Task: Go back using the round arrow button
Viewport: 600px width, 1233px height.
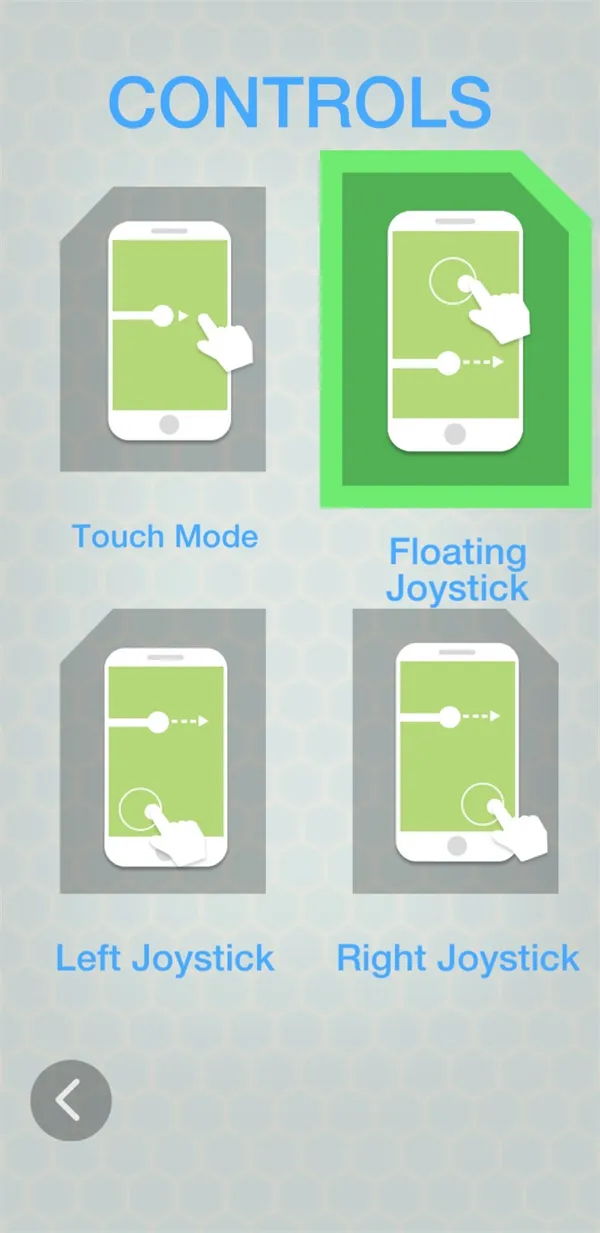Action: (x=70, y=1100)
